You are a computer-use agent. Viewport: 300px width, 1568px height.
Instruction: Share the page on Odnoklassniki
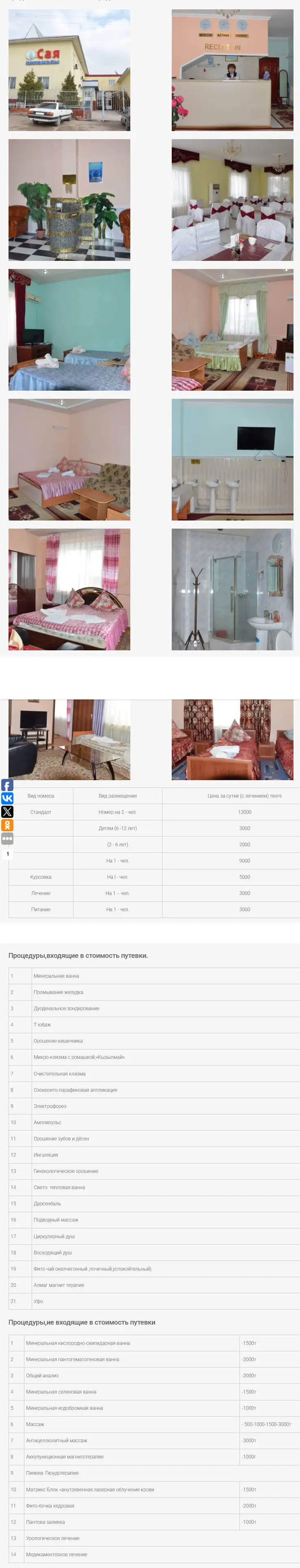pyautogui.click(x=7, y=826)
